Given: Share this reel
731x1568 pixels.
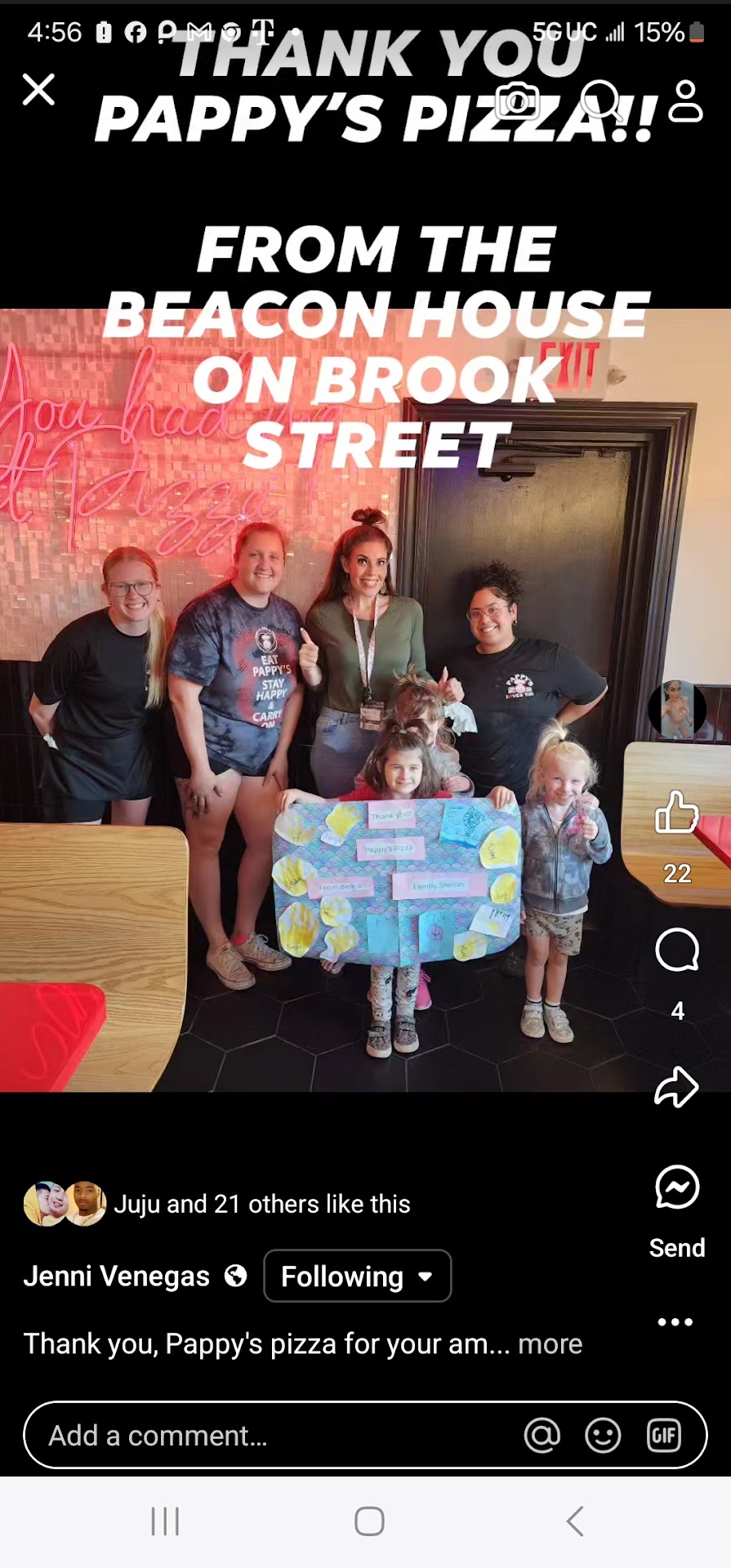Looking at the screenshot, I should [x=676, y=1087].
